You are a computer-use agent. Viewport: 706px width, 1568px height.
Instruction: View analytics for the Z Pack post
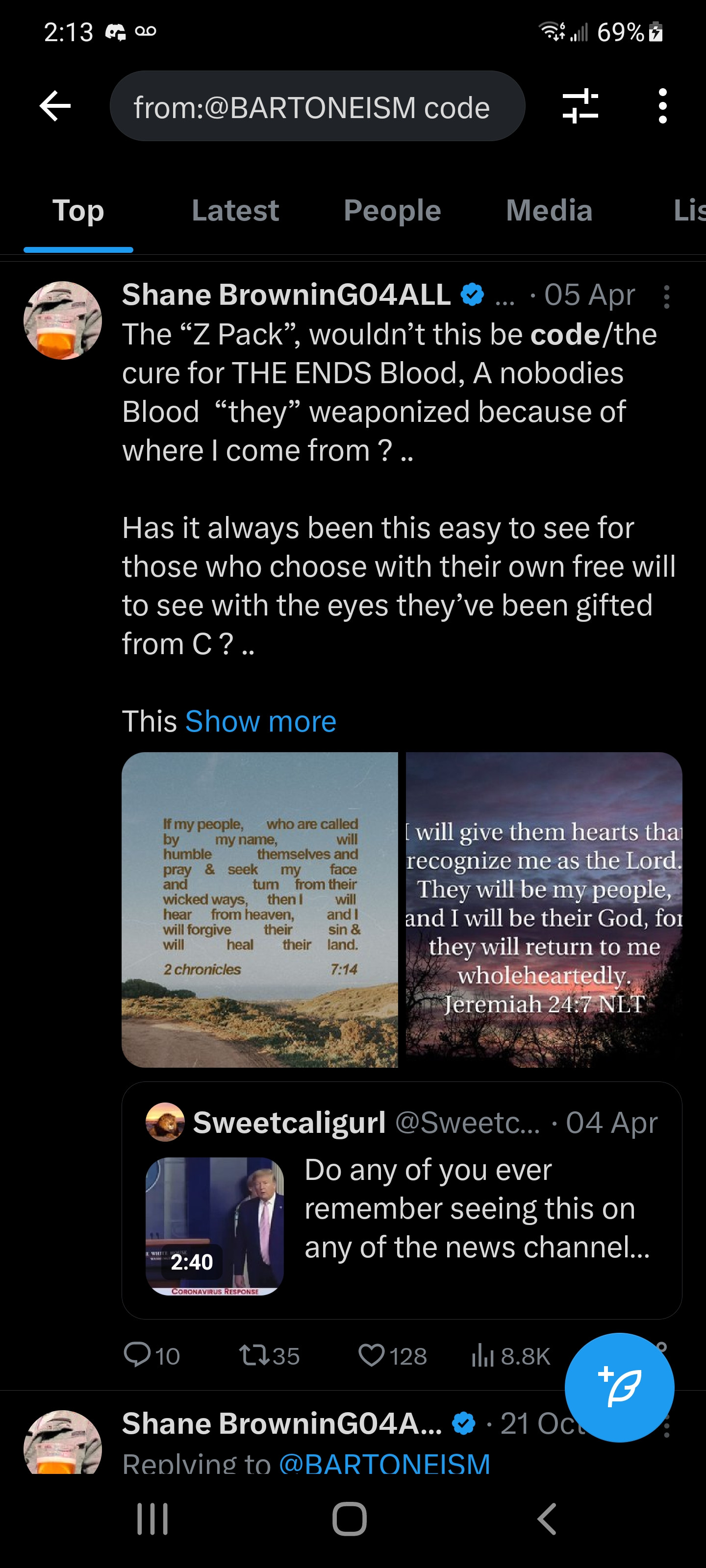483,1355
